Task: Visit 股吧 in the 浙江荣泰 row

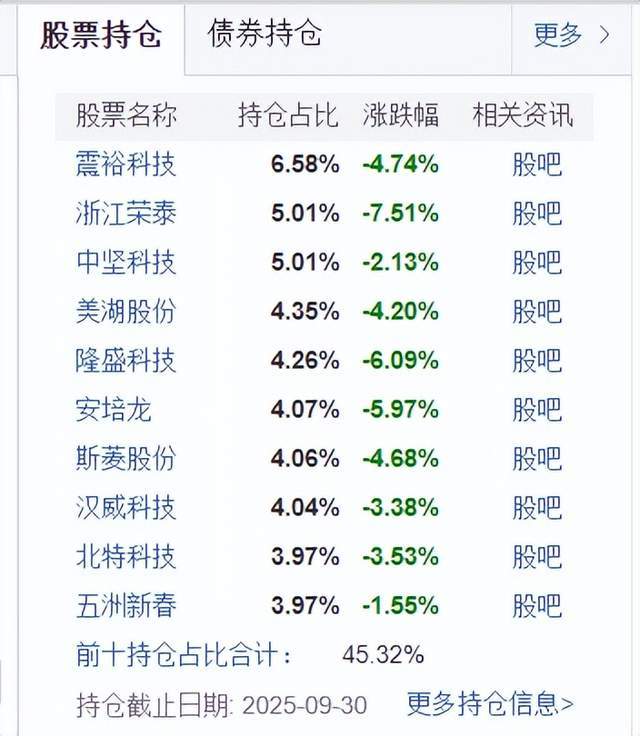Action: click(x=537, y=213)
